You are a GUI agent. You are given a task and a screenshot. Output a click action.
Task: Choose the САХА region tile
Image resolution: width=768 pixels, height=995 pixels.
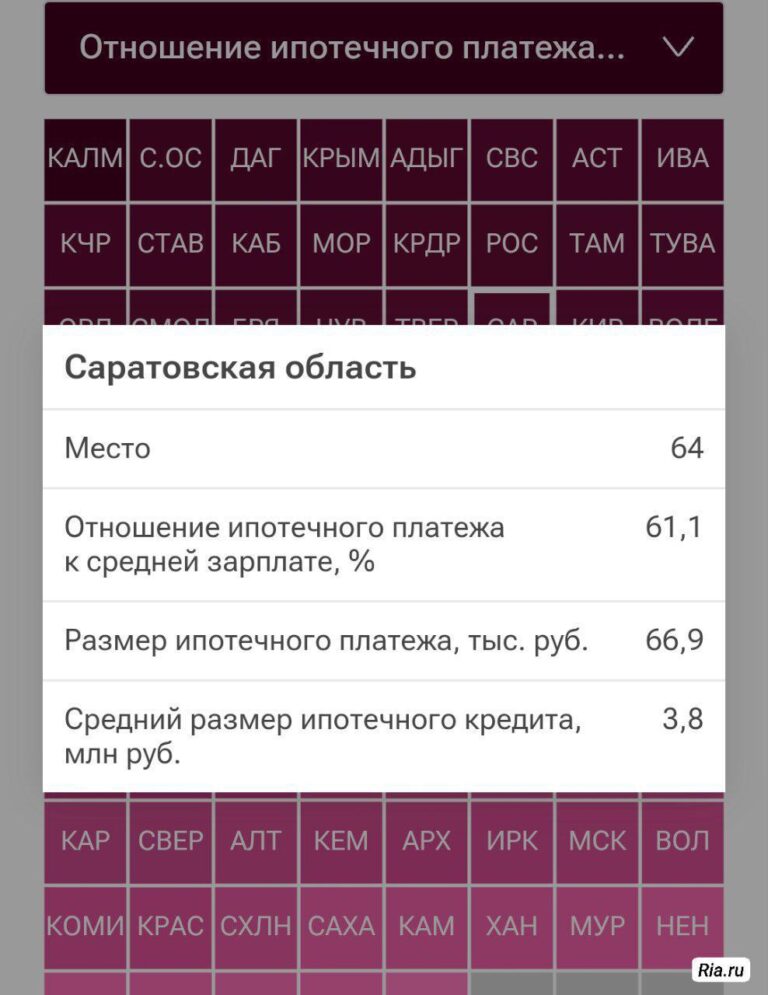(341, 926)
